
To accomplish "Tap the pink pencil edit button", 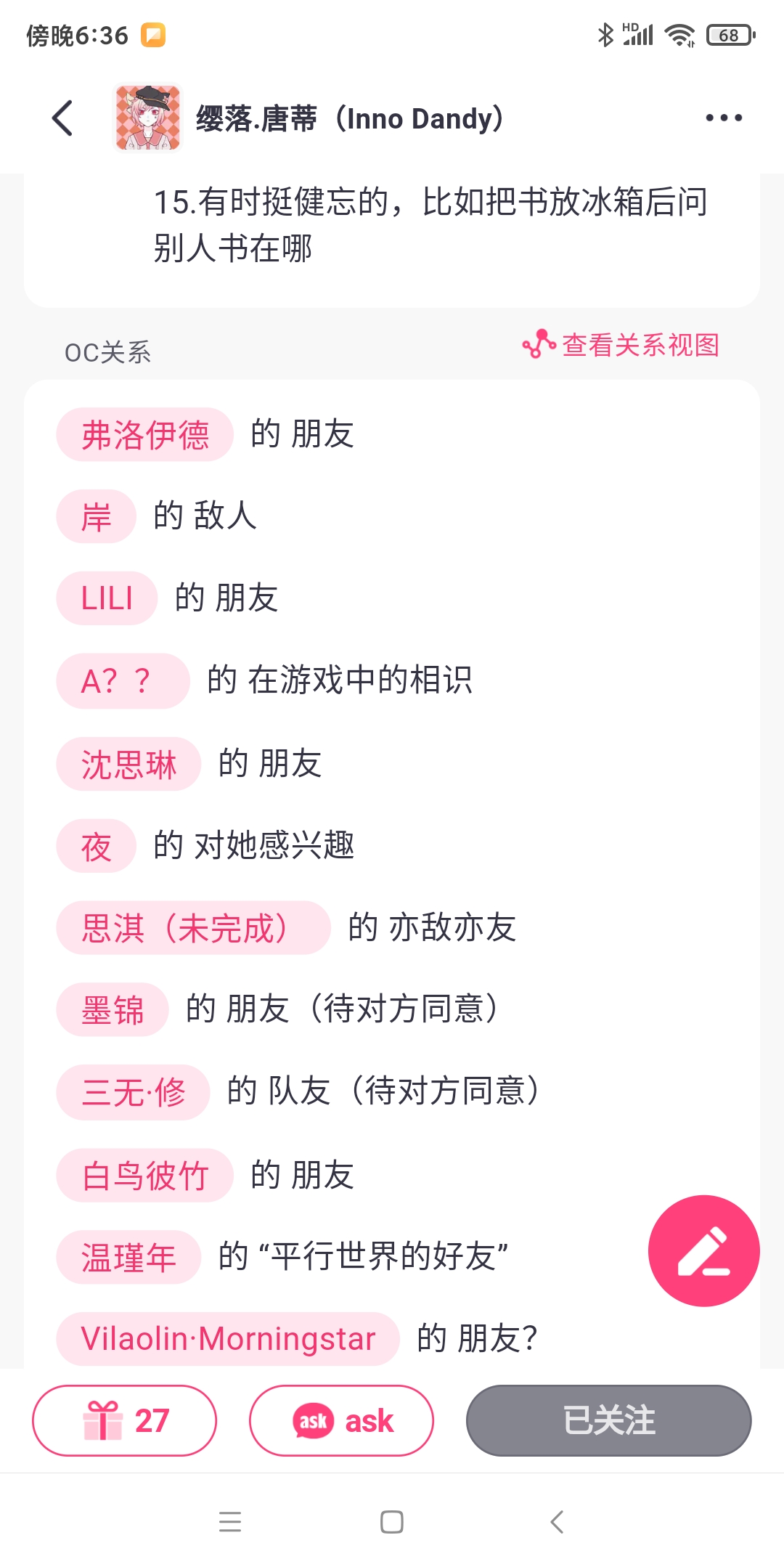I will (x=703, y=1251).
